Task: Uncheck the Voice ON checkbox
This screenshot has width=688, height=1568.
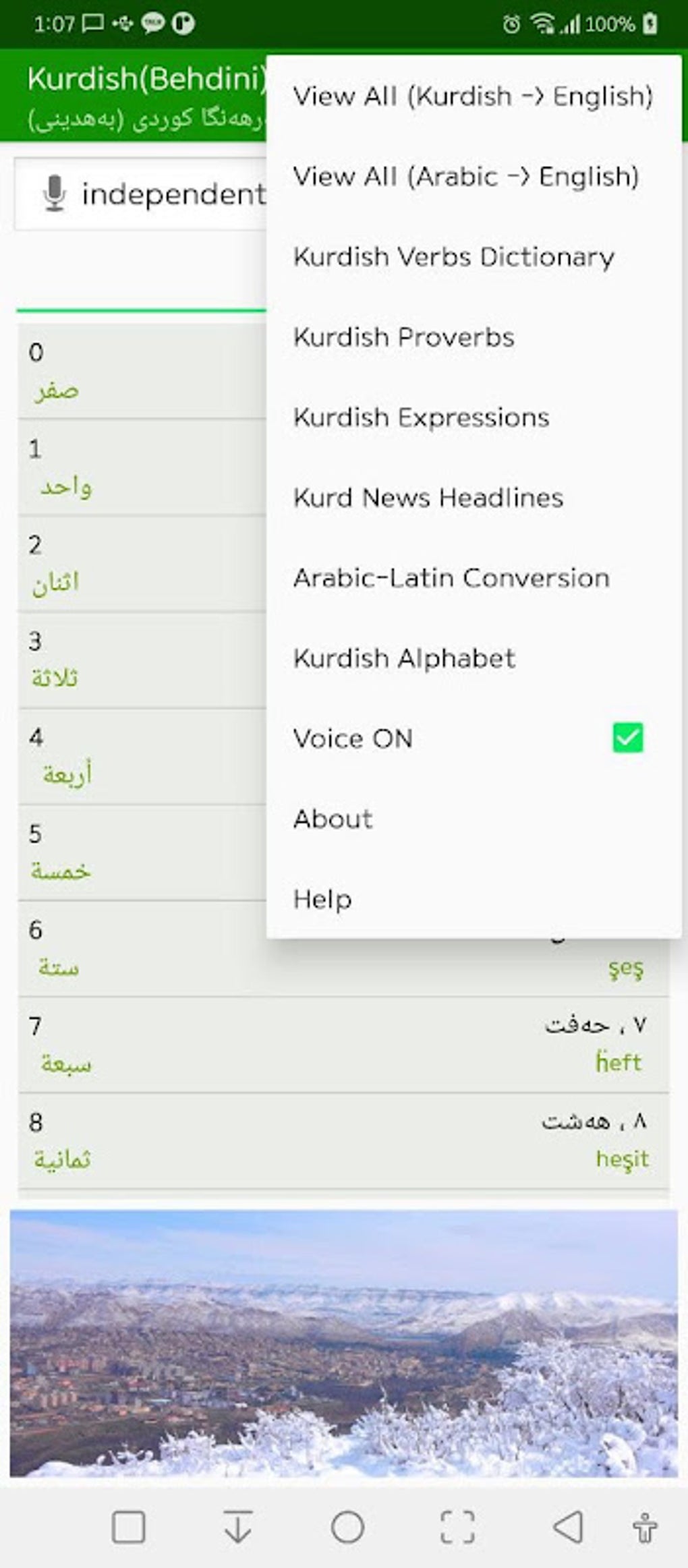Action: click(x=627, y=738)
